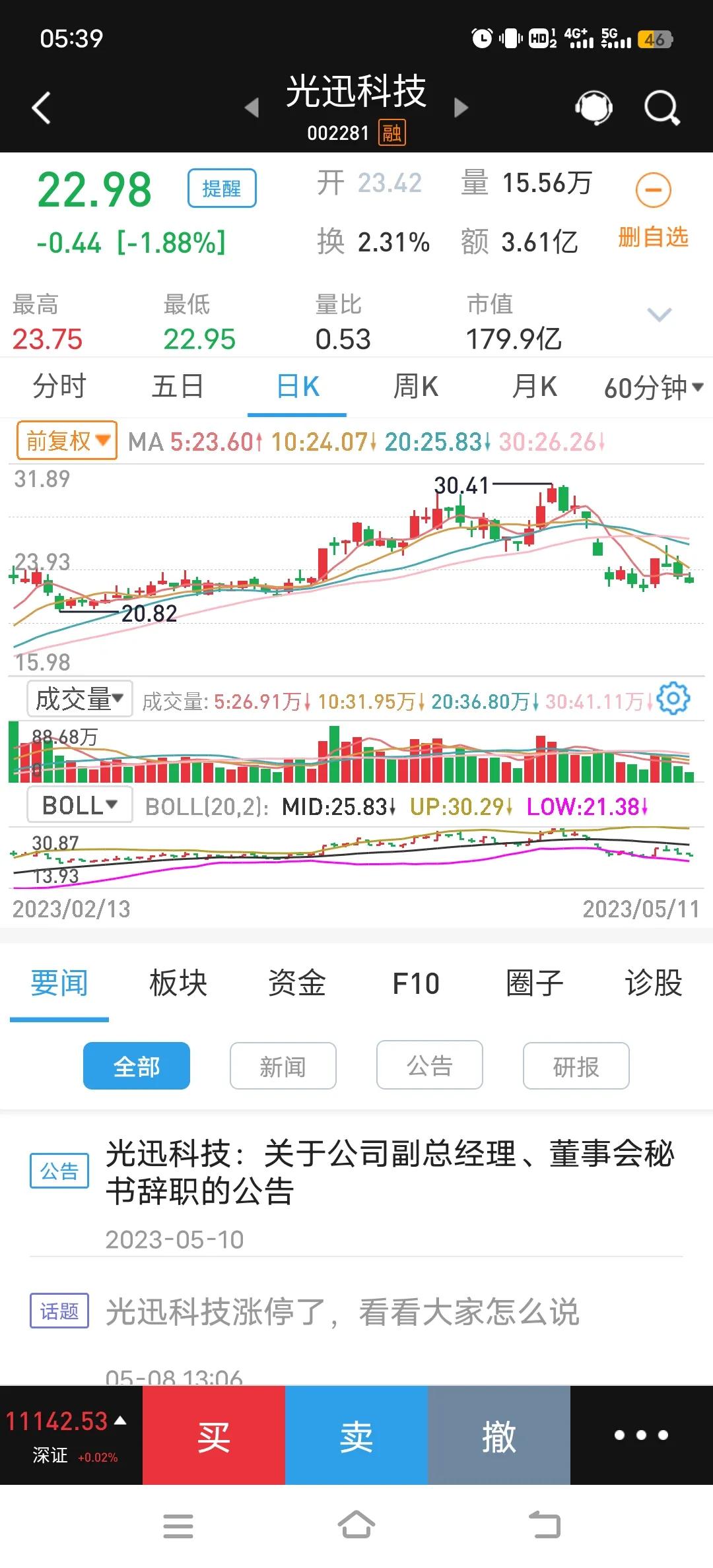Set a price alert via 提醒 button
Screen dimensions: 713x1568
222,188
